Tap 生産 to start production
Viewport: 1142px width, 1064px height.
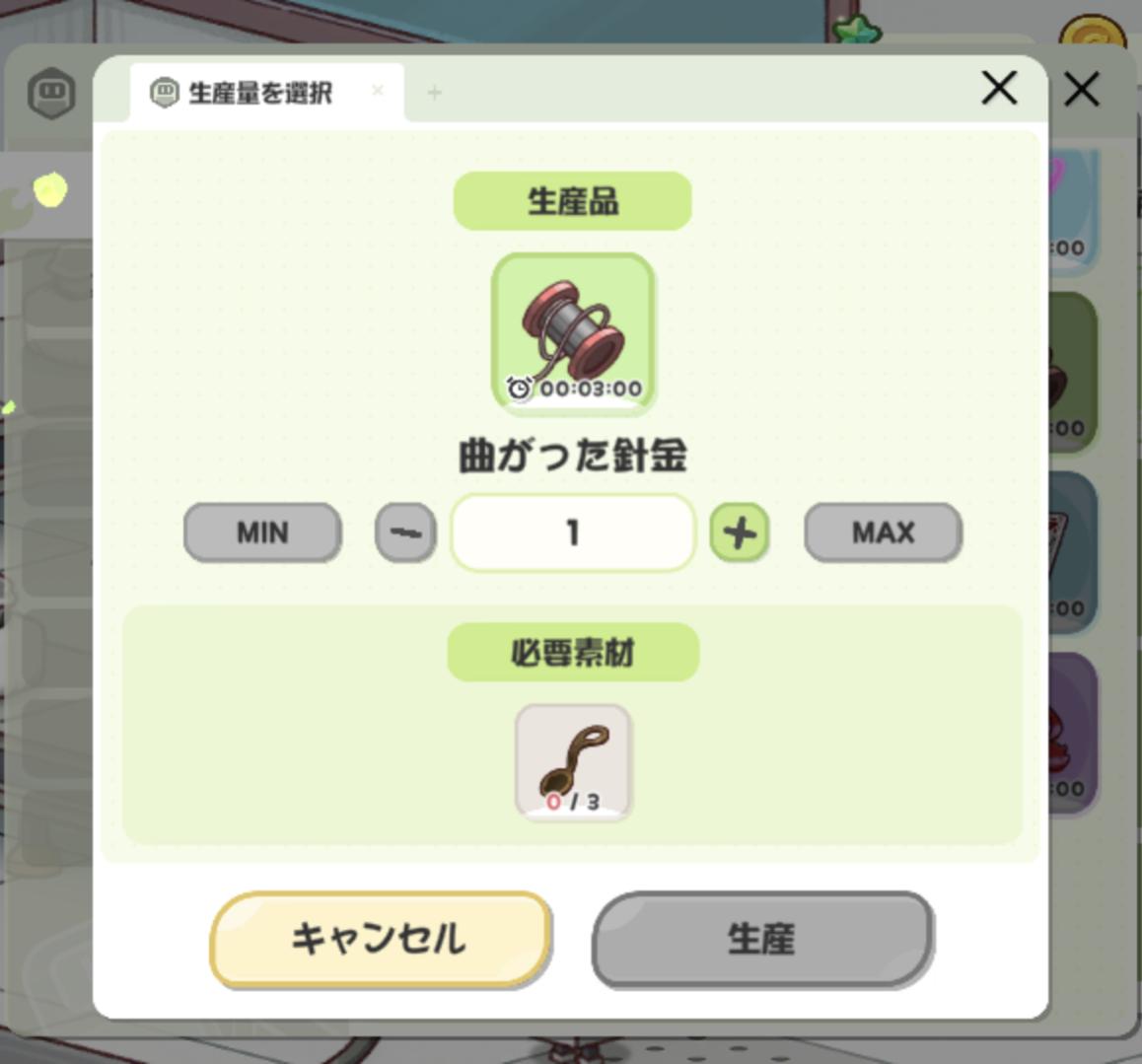pyautogui.click(x=761, y=939)
